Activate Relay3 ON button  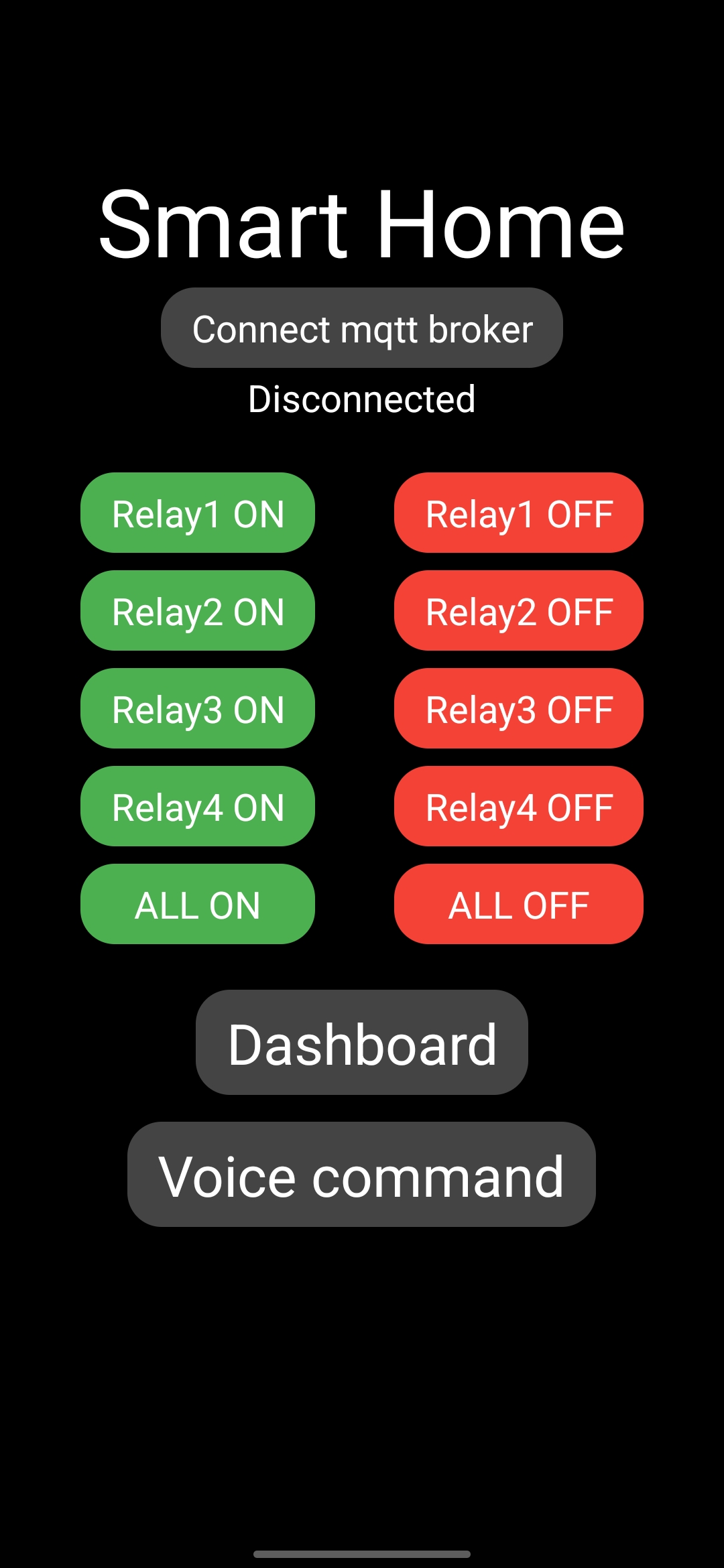tap(198, 709)
